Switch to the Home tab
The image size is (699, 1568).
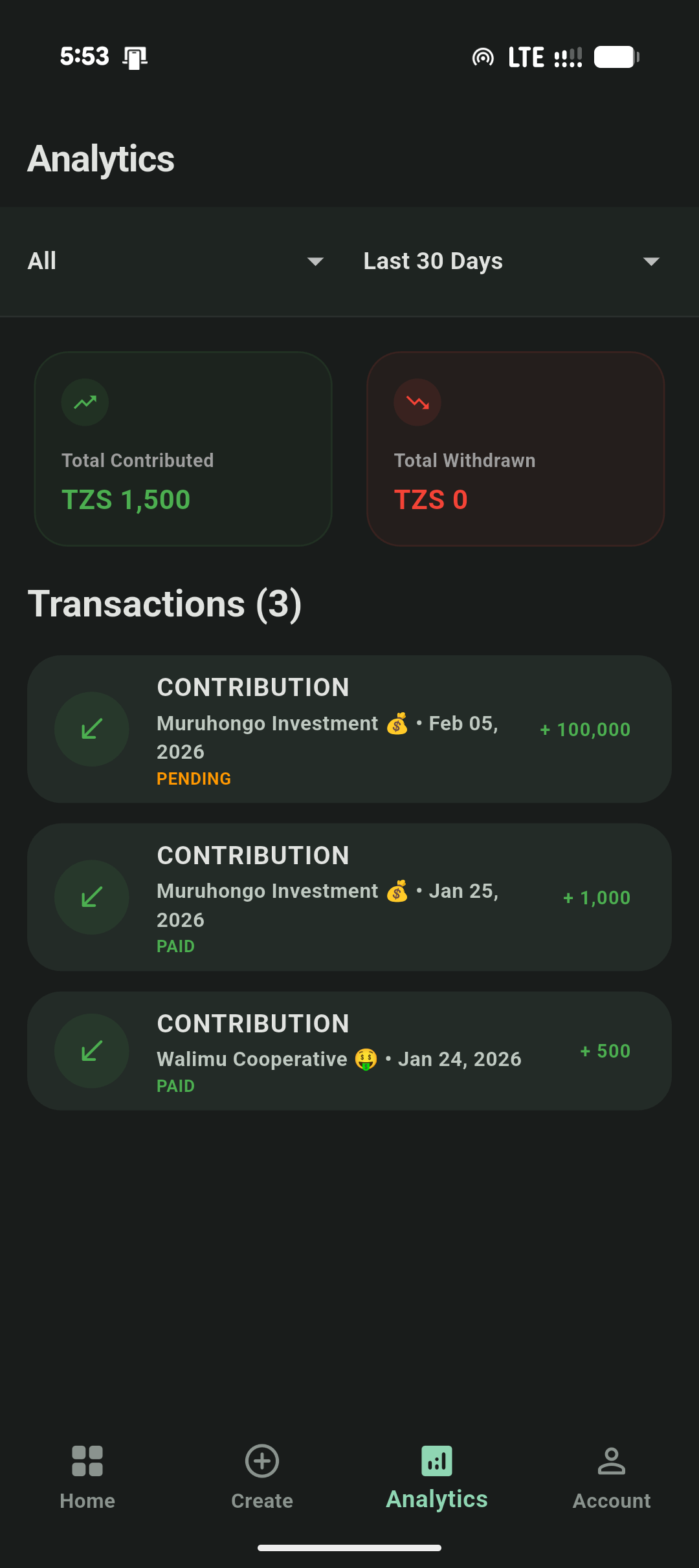pos(87,1481)
